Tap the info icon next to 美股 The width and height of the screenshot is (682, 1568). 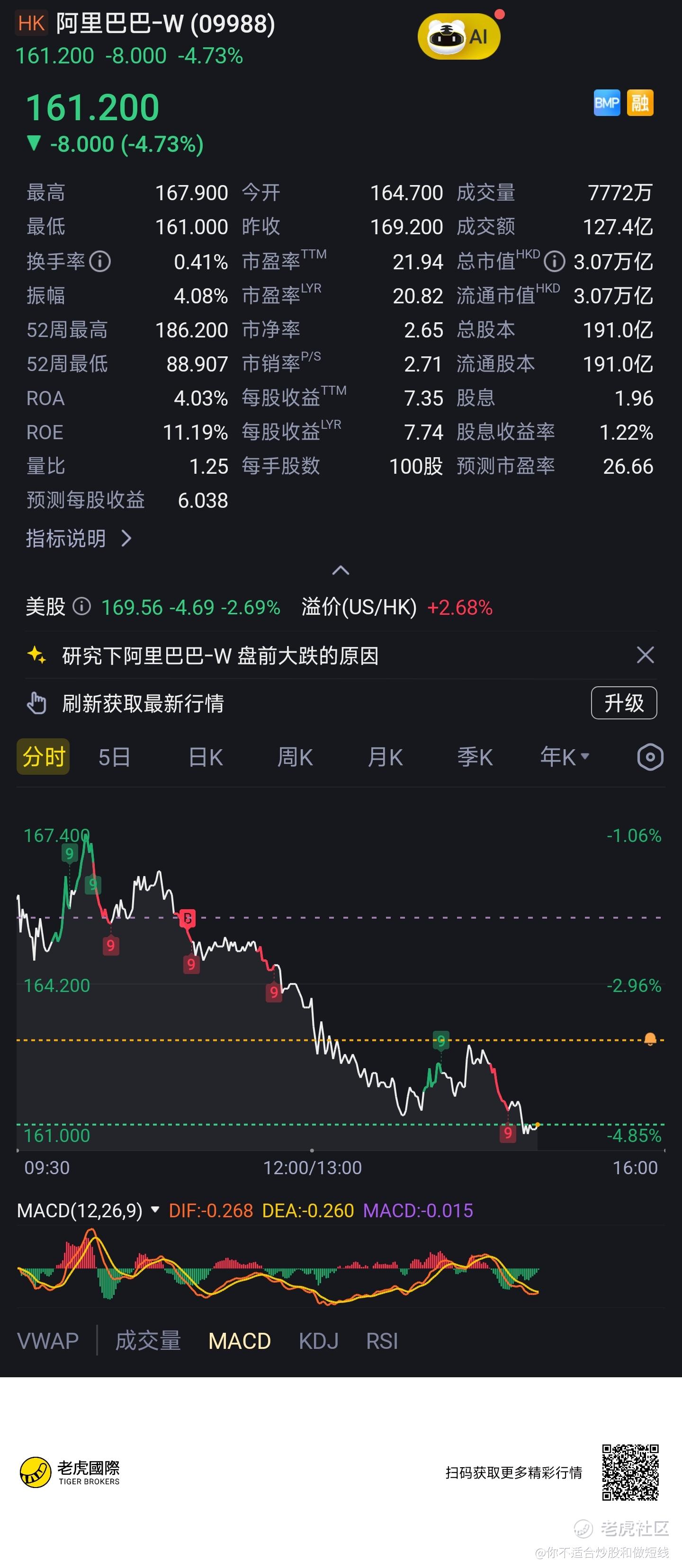[x=81, y=606]
